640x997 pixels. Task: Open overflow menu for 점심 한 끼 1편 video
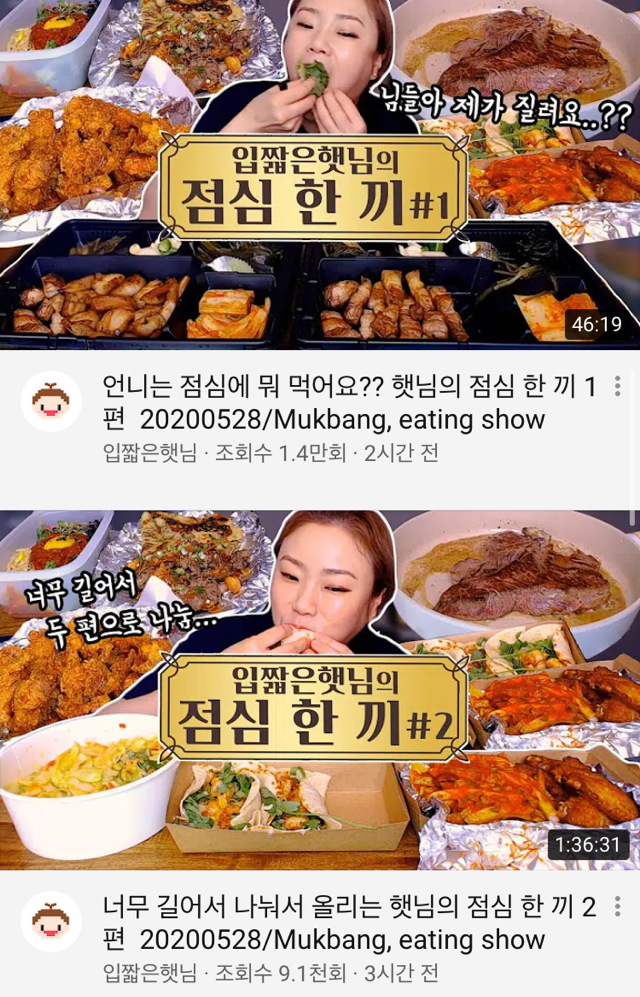618,386
